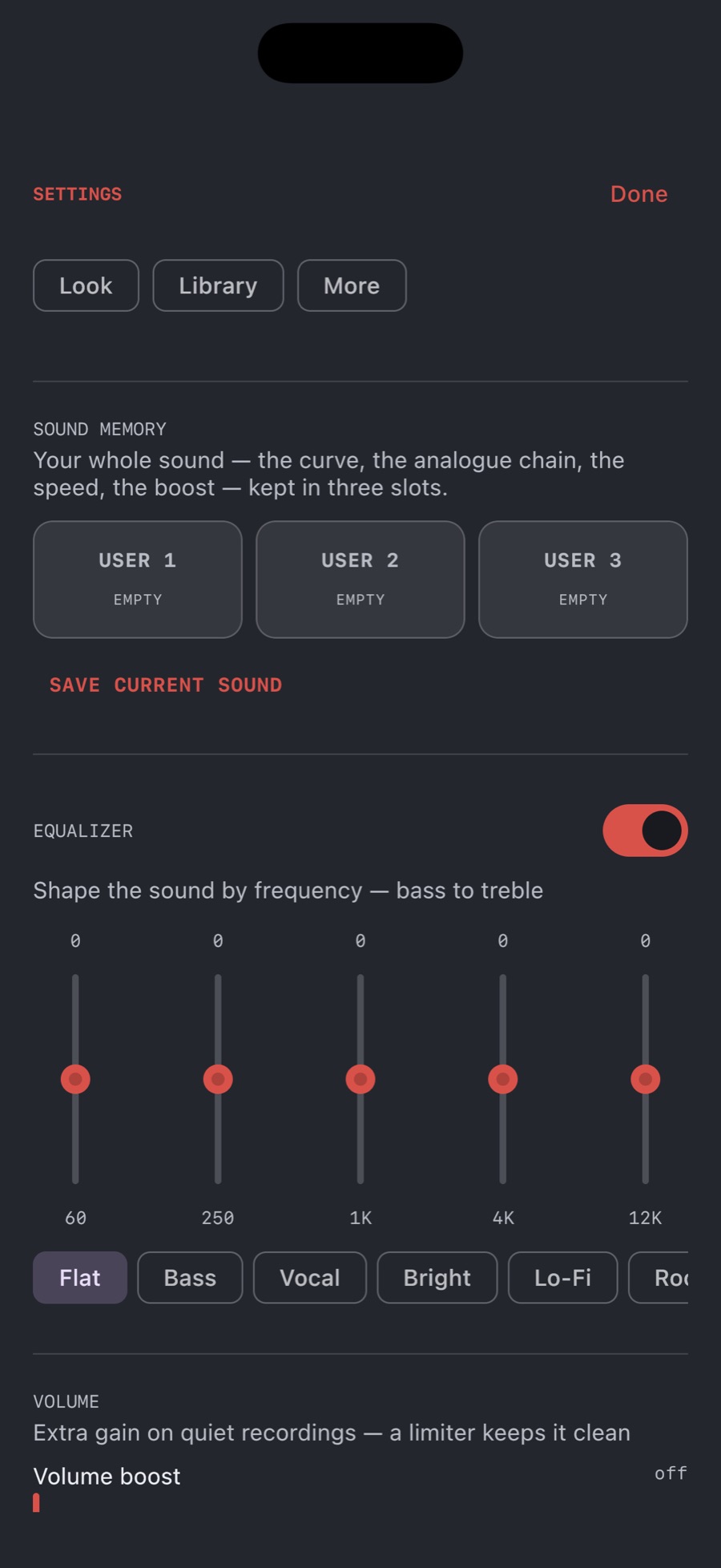Apply the Bass equalizer preset
The width and height of the screenshot is (721, 1568).
click(x=190, y=1278)
